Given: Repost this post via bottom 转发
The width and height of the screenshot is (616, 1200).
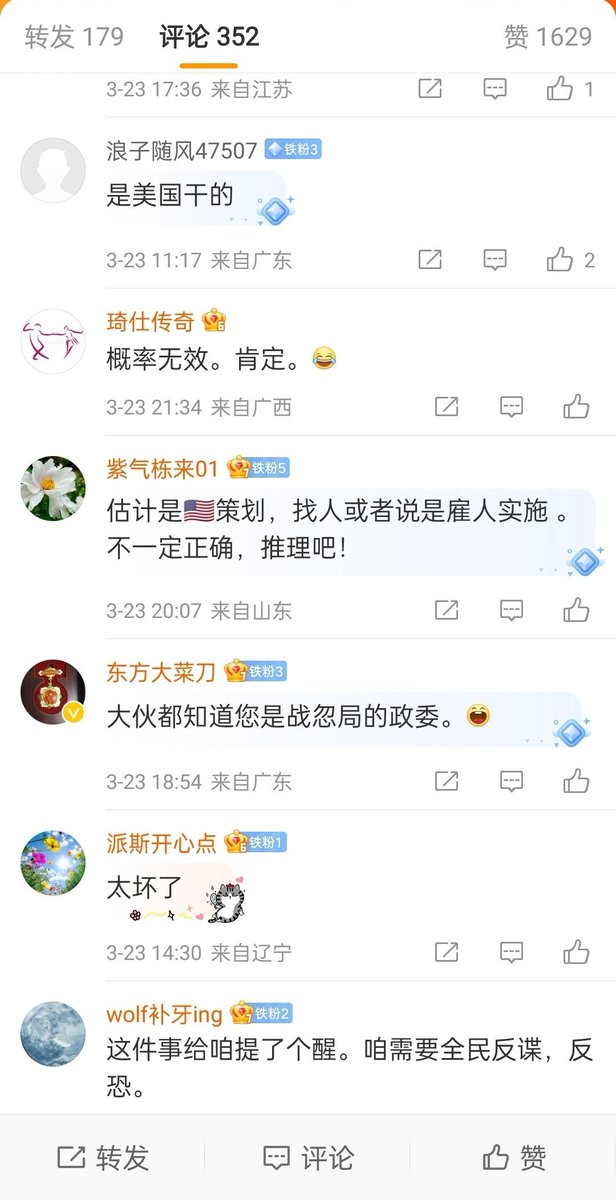Looking at the screenshot, I should (x=103, y=1158).
